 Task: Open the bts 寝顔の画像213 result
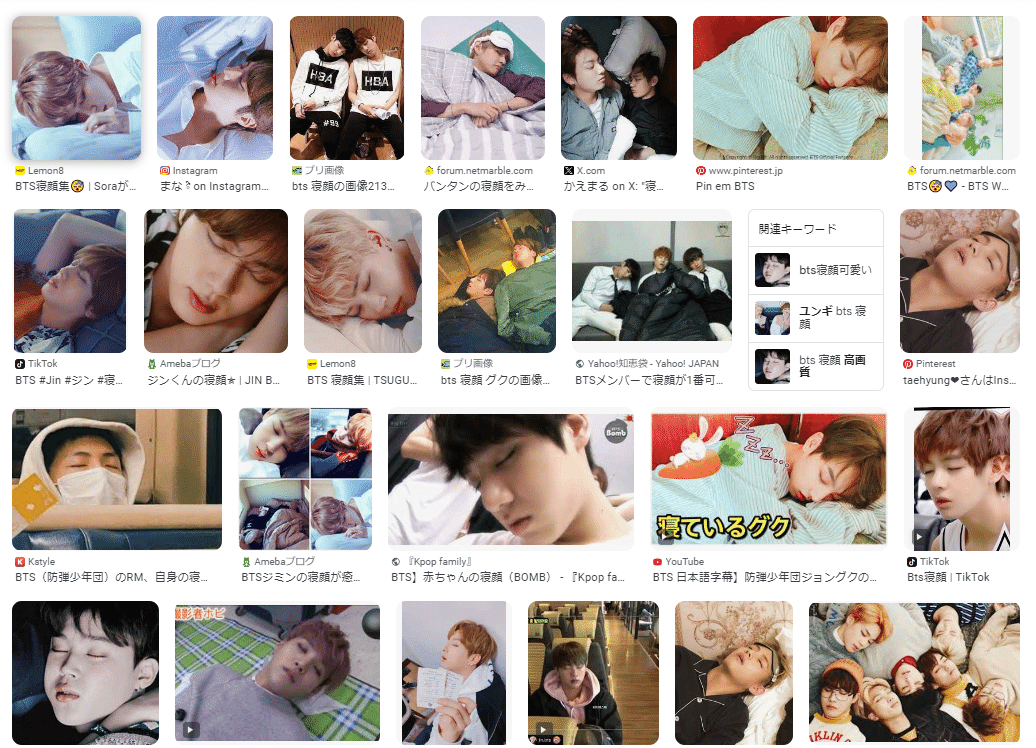pyautogui.click(x=347, y=88)
